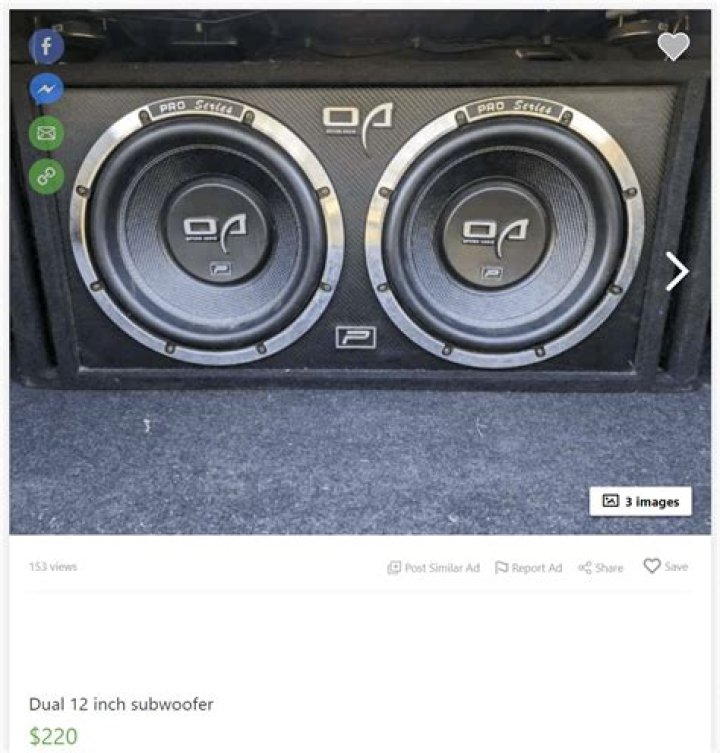Show the next subwoofer photo

[x=677, y=271]
